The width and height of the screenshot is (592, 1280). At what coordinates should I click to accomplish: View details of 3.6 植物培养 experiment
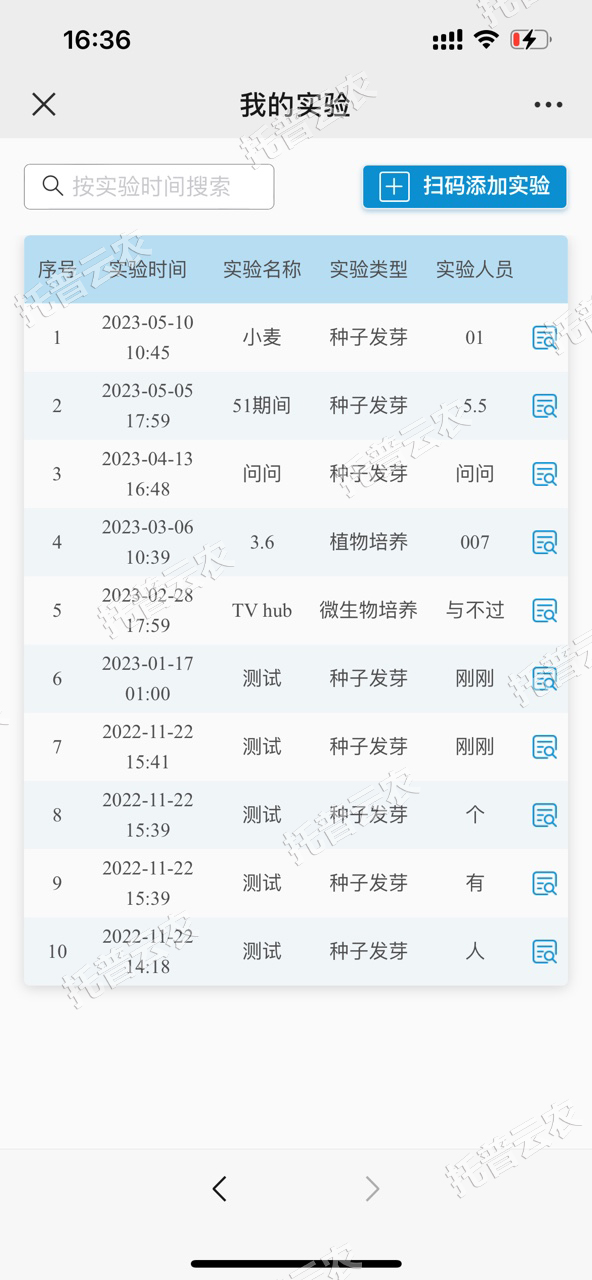coord(544,542)
